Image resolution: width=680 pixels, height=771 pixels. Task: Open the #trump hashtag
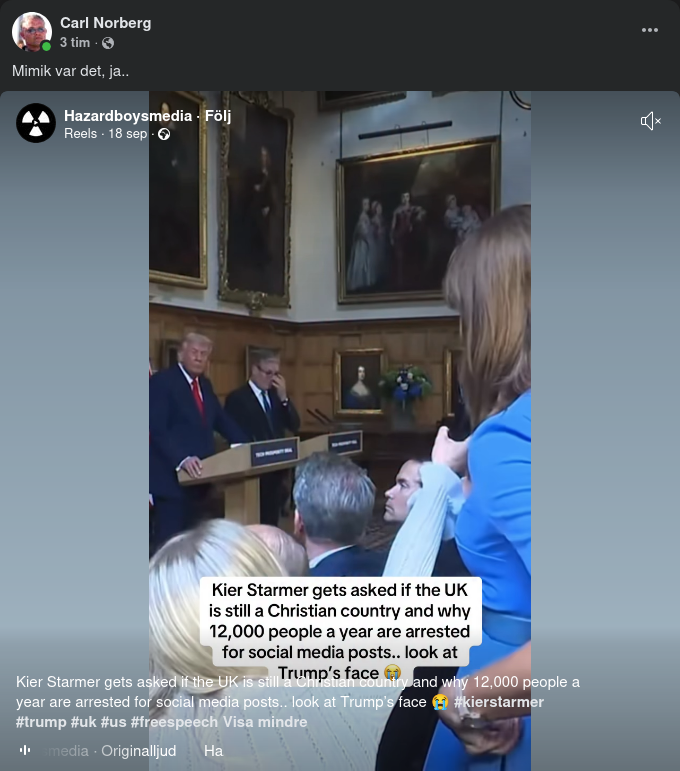coord(40,722)
